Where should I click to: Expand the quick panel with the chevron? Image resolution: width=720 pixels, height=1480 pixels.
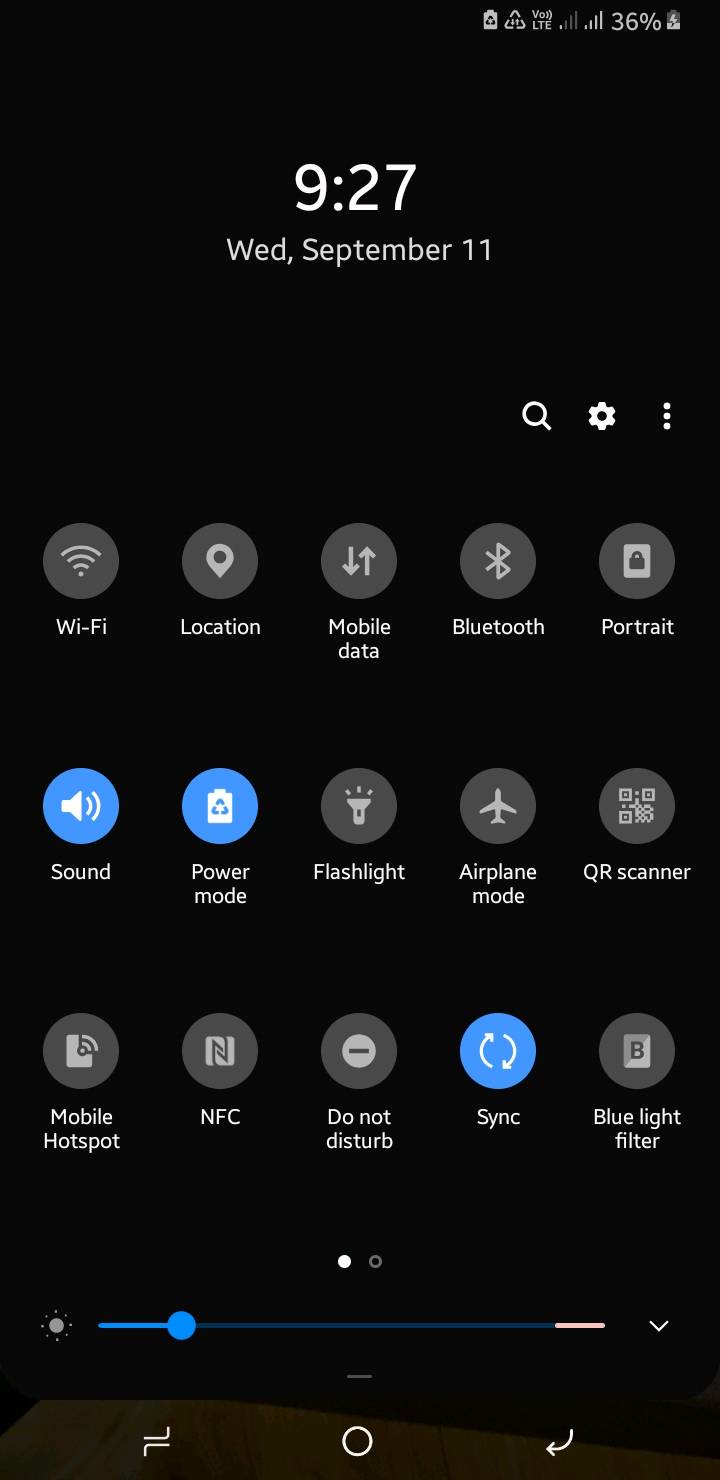[658, 1326]
